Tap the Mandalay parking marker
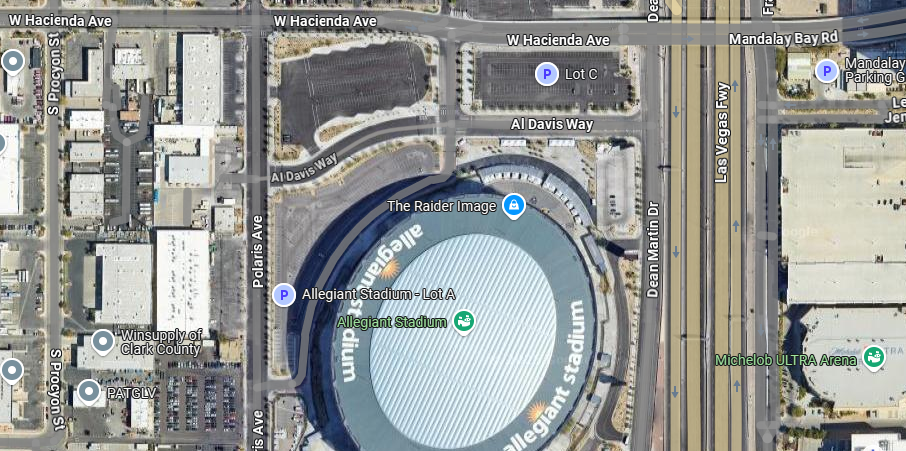 [827, 71]
